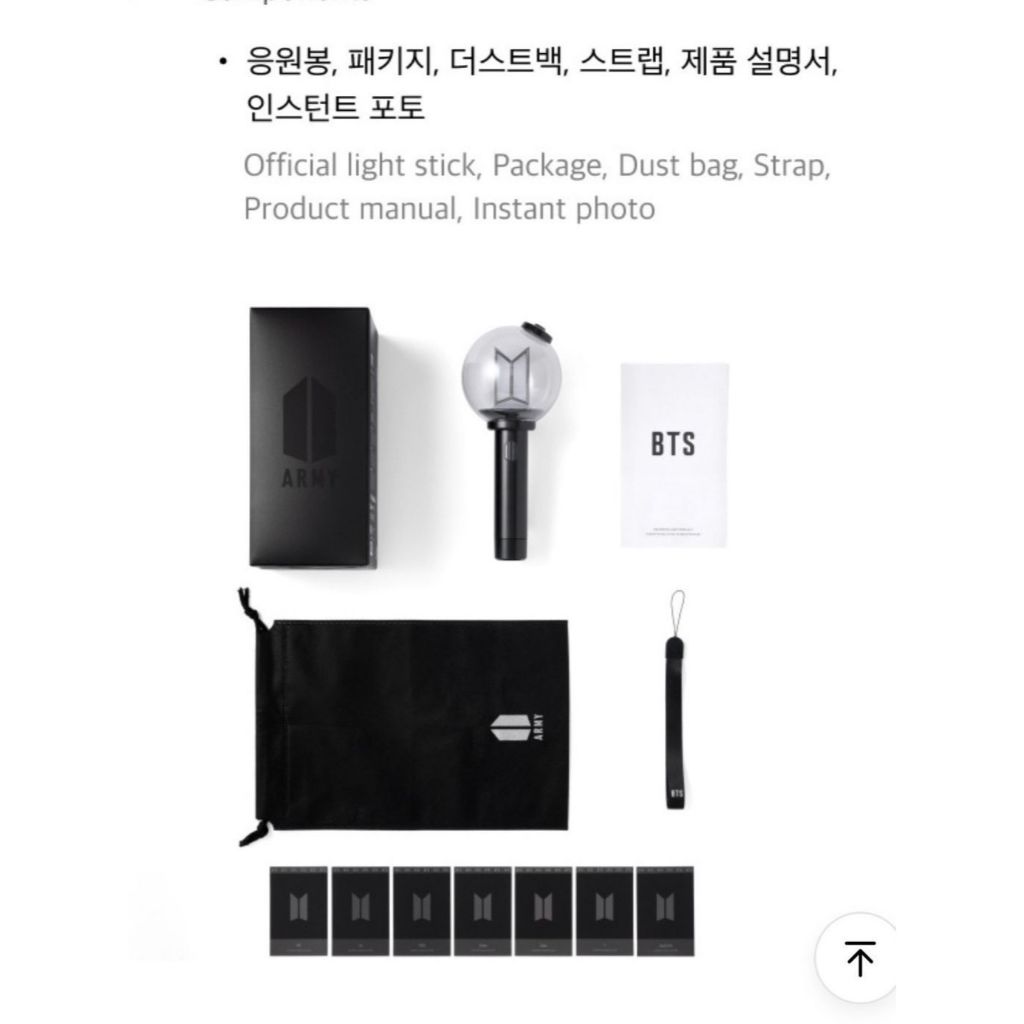Image resolution: width=1024 pixels, height=1024 pixels.
Task: Tap the scroll-to-top arrow button
Action: pos(858,959)
